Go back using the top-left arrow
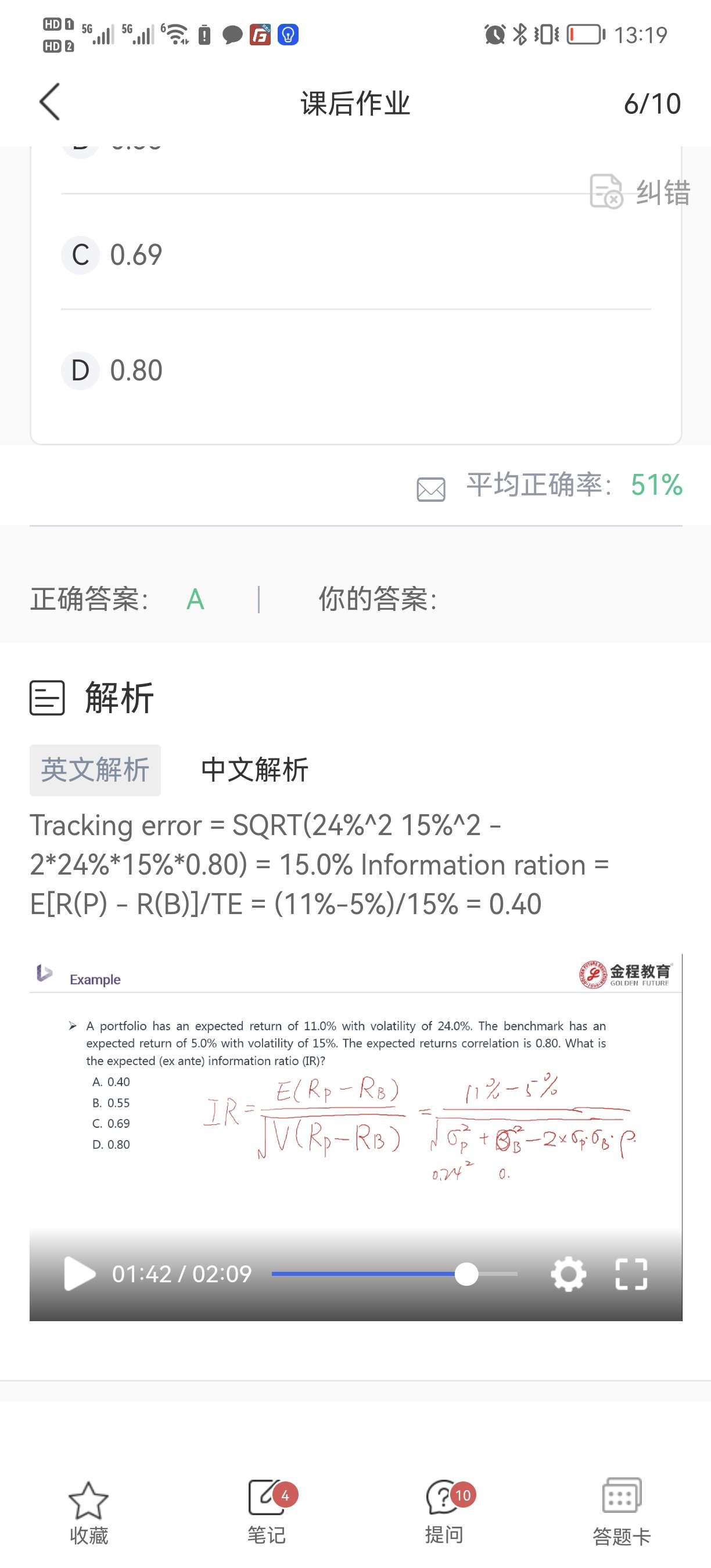This screenshot has width=711, height=1568. point(50,102)
